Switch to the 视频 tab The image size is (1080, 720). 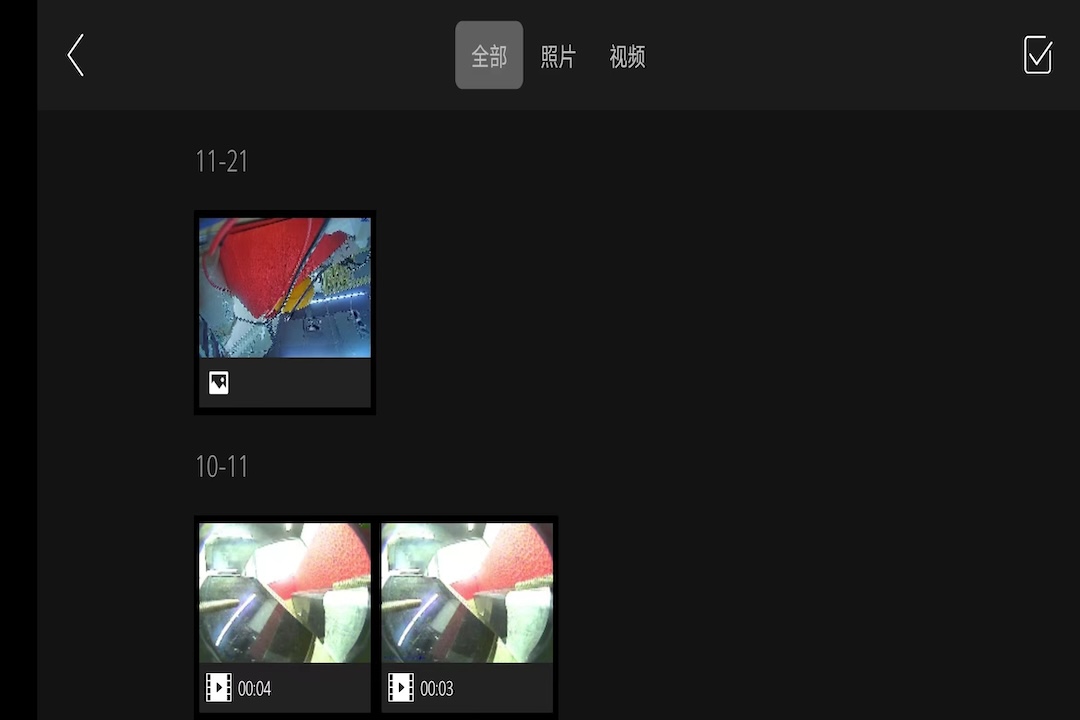627,57
